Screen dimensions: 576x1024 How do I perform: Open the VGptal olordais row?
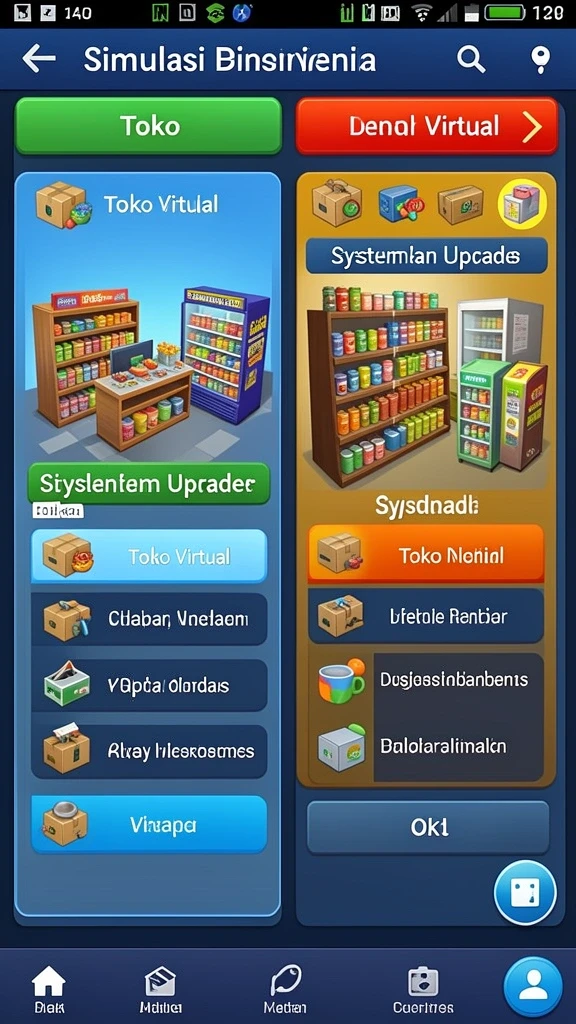pyautogui.click(x=149, y=685)
